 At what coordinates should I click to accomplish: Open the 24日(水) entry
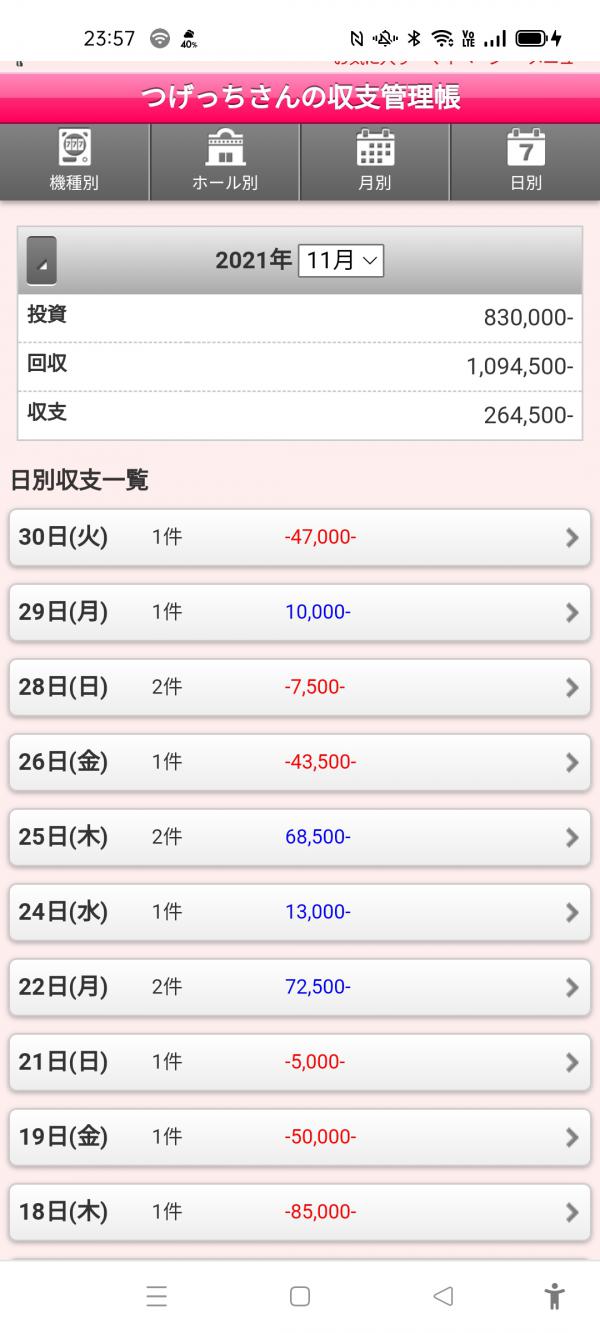[299, 912]
